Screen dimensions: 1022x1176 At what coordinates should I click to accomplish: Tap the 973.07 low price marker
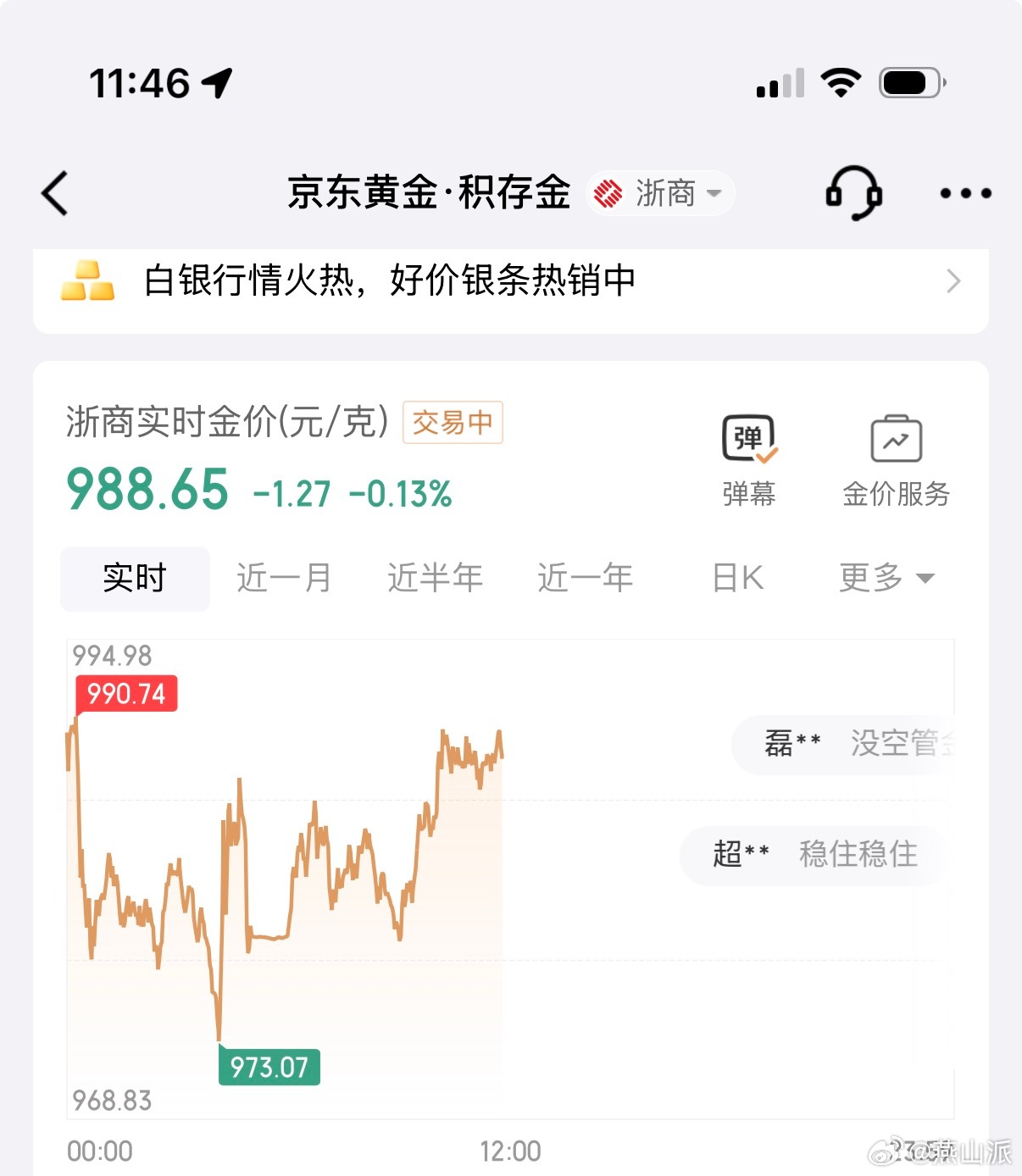point(269,1068)
